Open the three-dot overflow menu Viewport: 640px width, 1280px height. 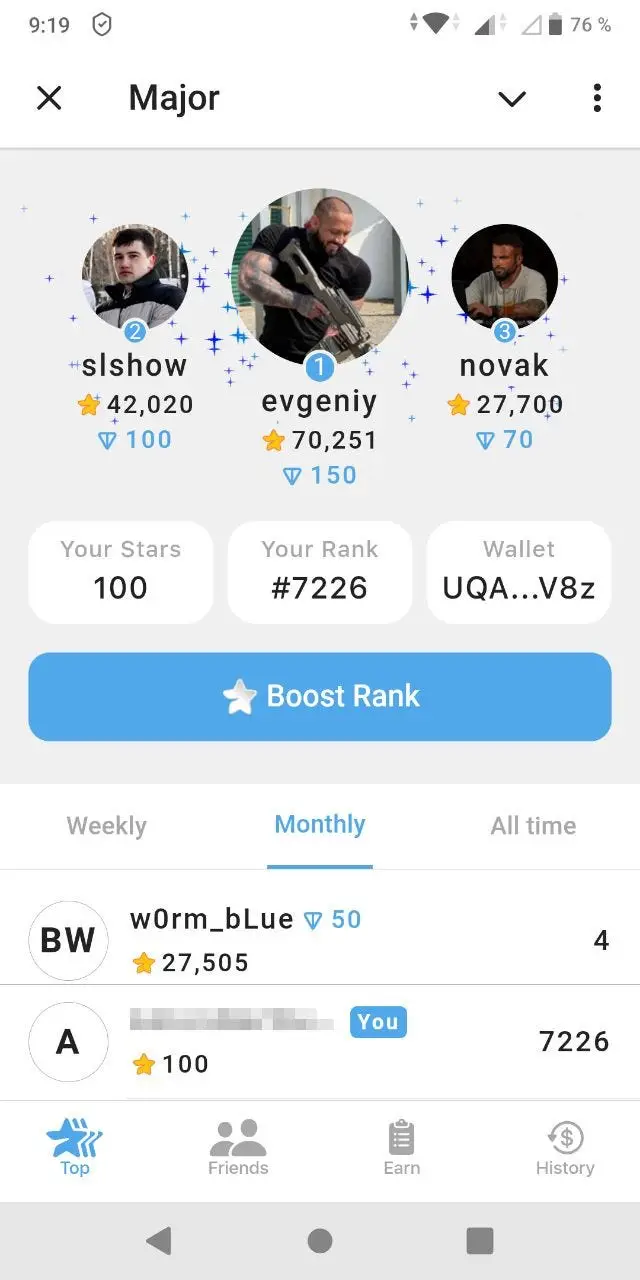[597, 98]
